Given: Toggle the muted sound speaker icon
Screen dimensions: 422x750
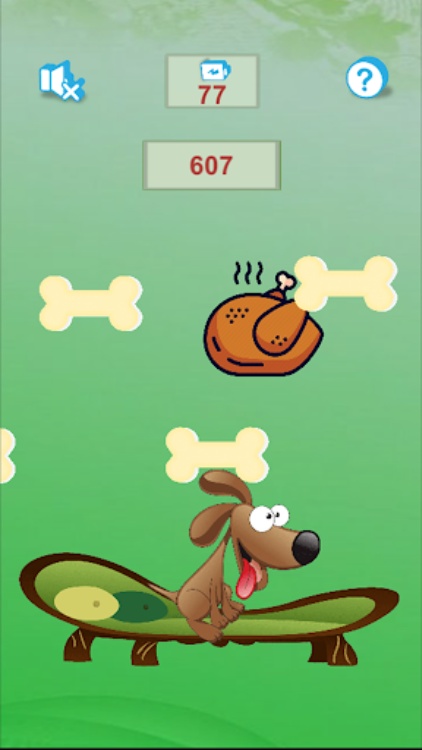Looking at the screenshot, I should [x=62, y=80].
